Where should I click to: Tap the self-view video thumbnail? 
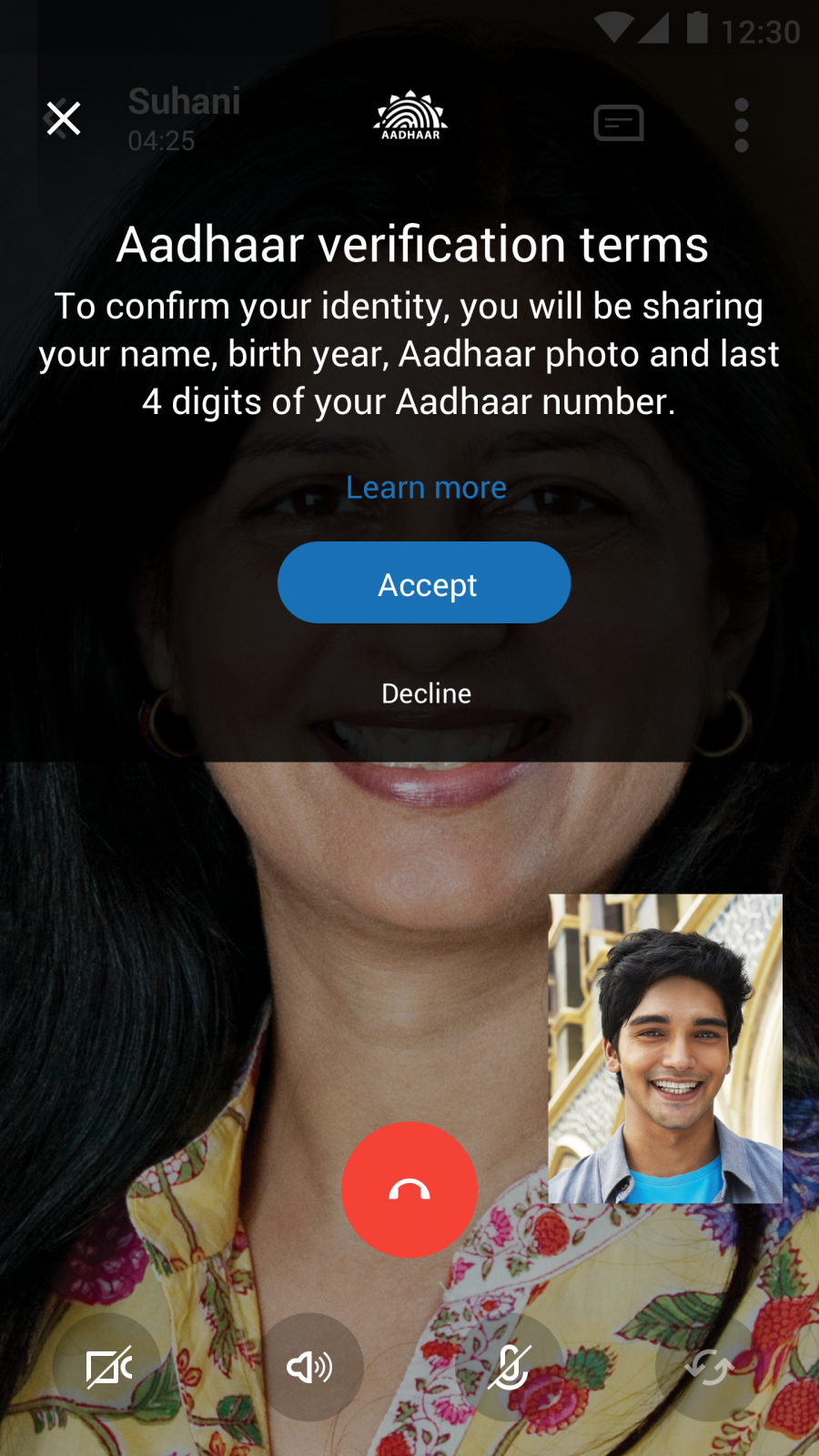pyautogui.click(x=665, y=1048)
